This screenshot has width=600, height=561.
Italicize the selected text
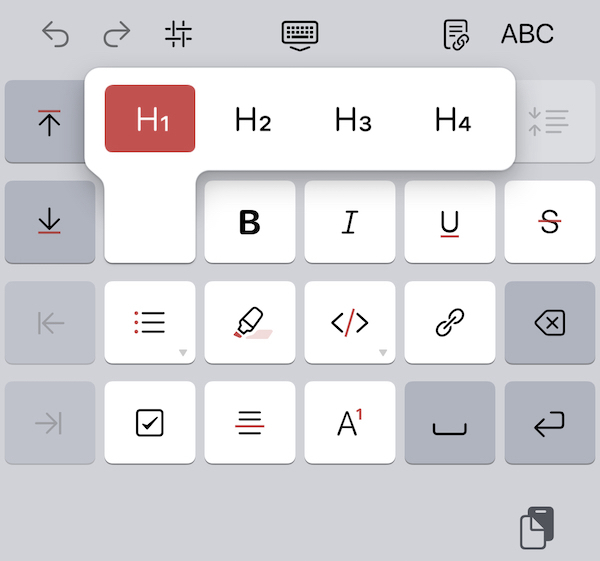pos(350,222)
